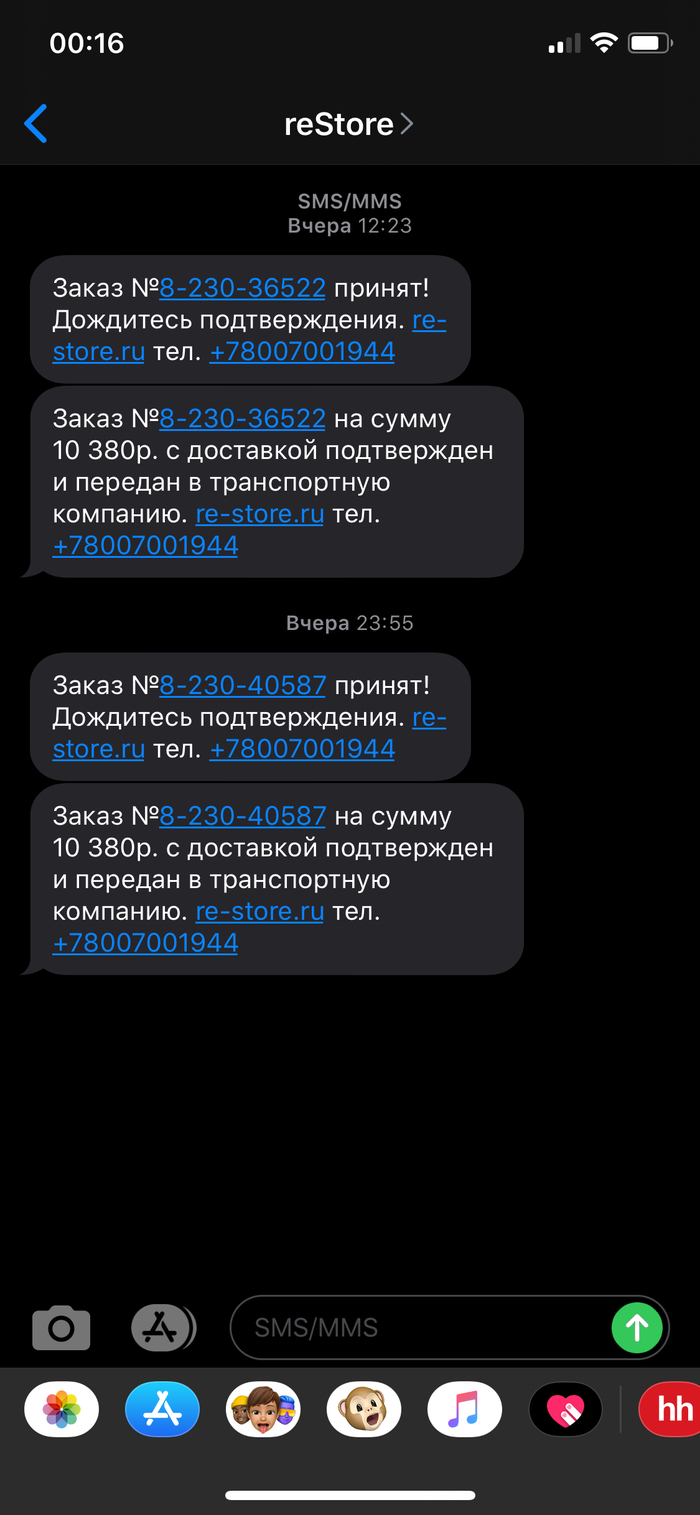
Task: Toggle the App Store apps drawer
Action: (162, 1328)
